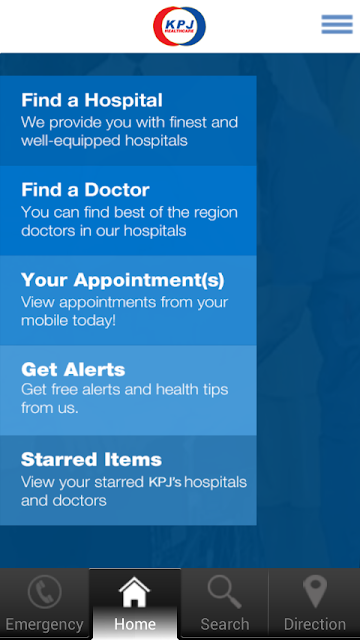Open Get Alerts

click(x=128, y=390)
